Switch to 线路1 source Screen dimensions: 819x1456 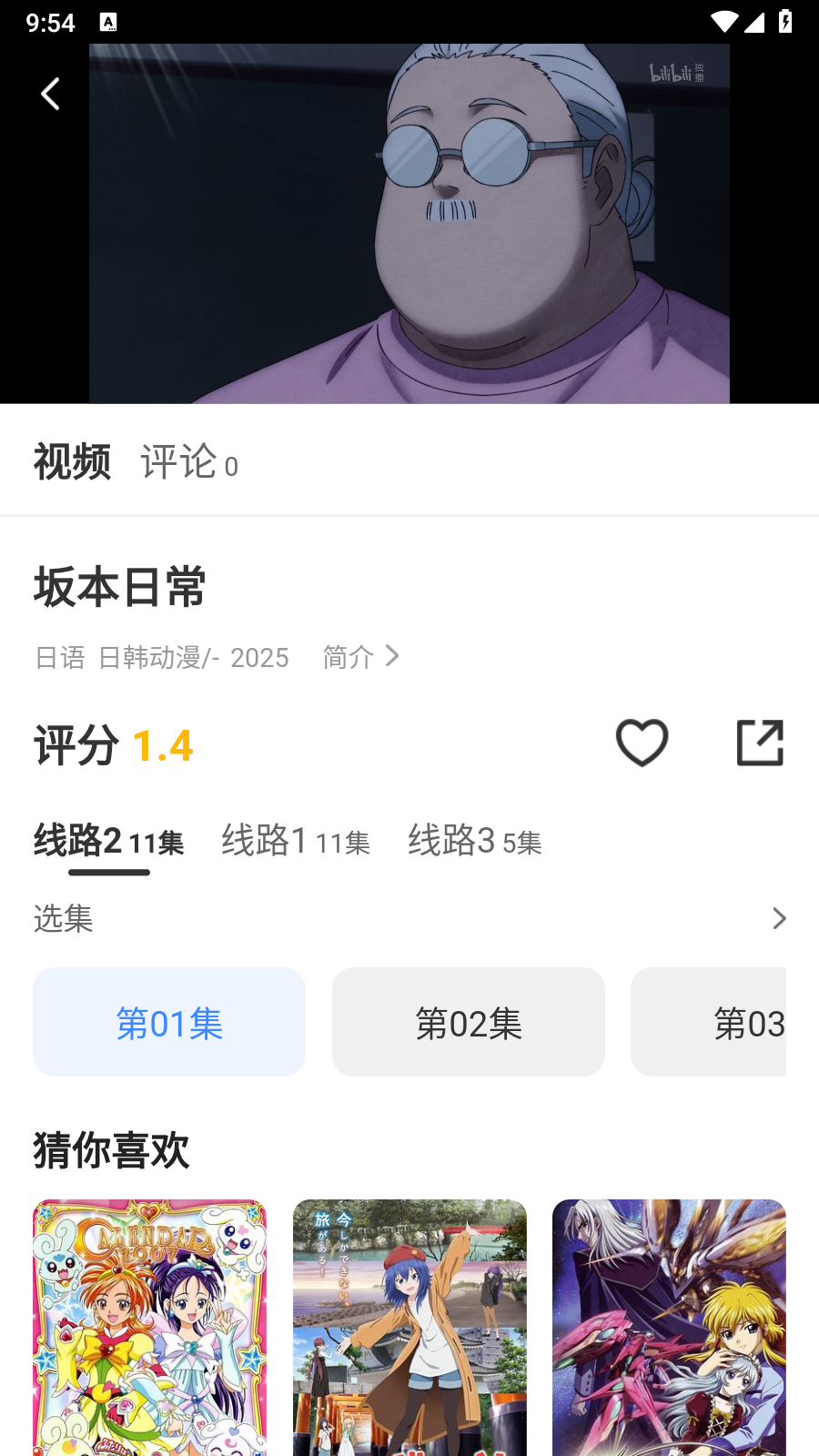coord(296,841)
